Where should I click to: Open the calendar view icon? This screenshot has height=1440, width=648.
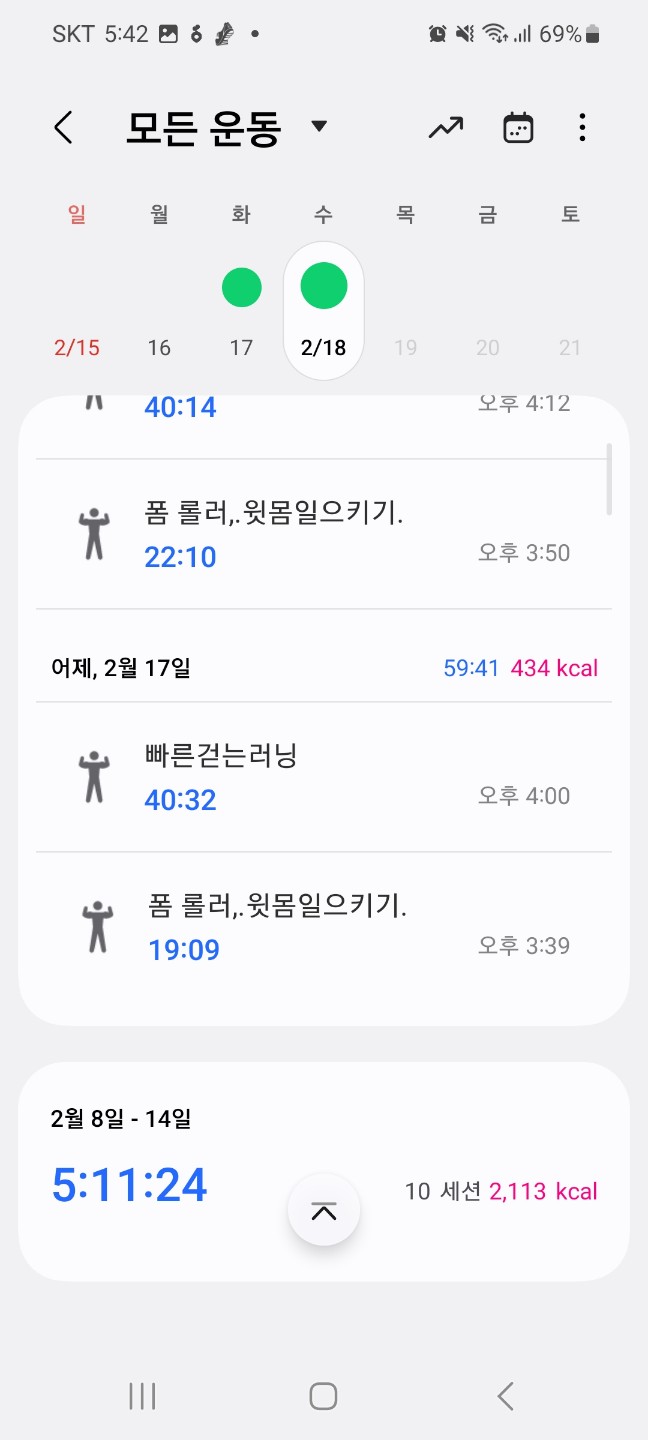tap(518, 128)
